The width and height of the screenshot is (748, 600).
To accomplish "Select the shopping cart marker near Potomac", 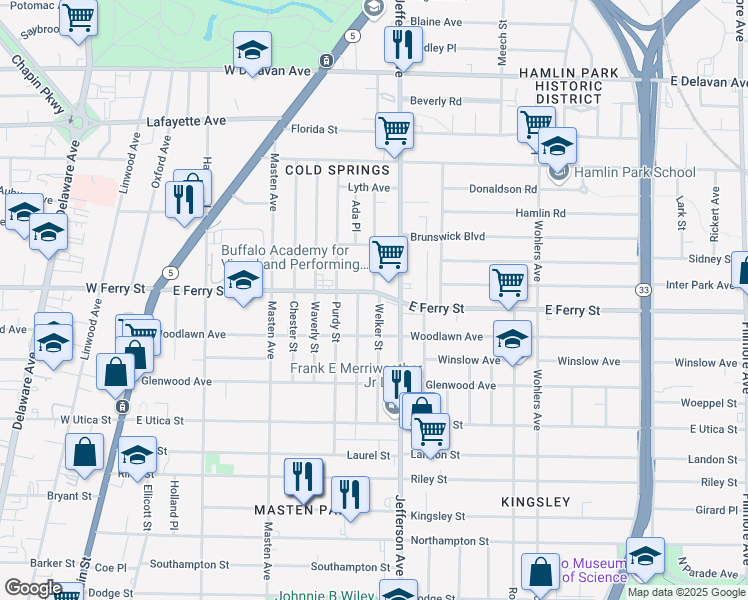I will 78,17.
